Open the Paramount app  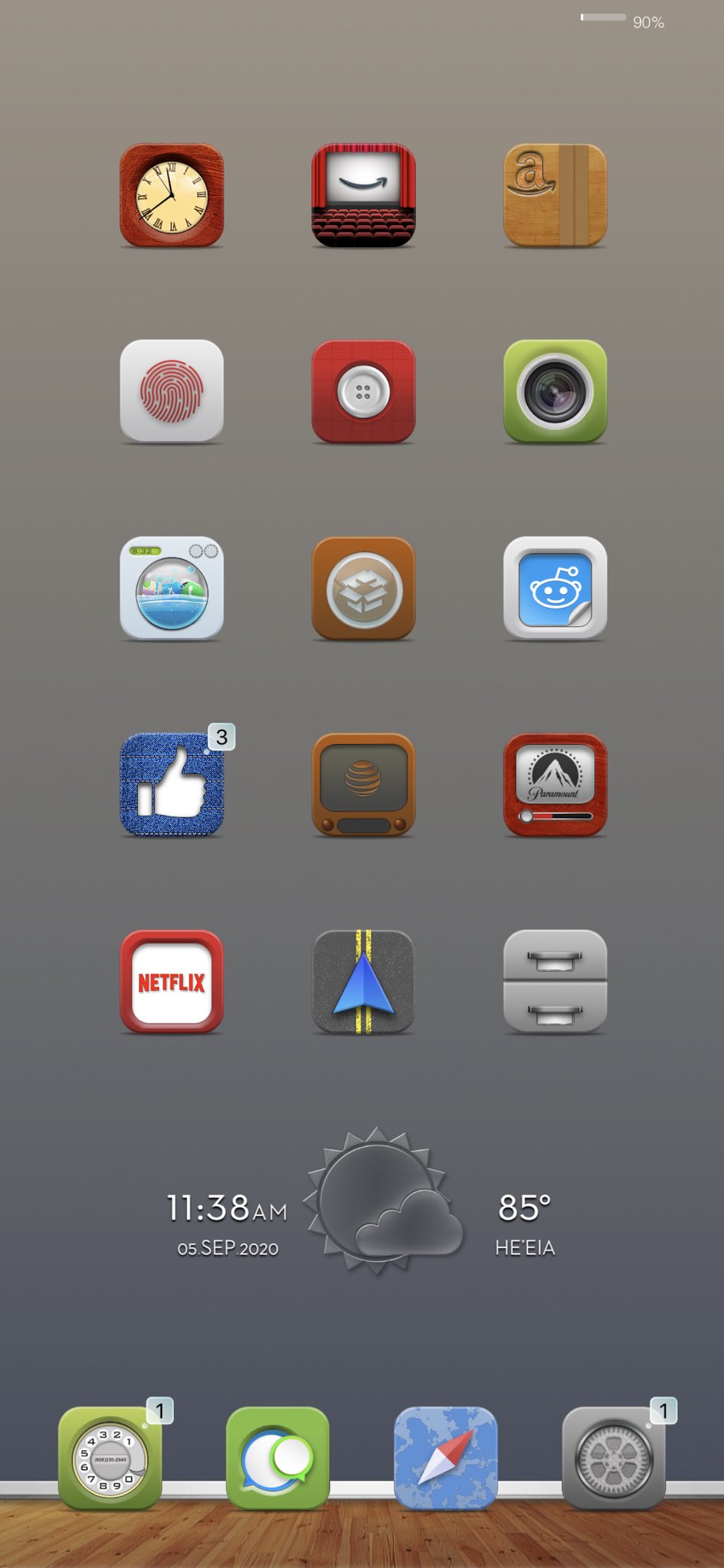555,785
